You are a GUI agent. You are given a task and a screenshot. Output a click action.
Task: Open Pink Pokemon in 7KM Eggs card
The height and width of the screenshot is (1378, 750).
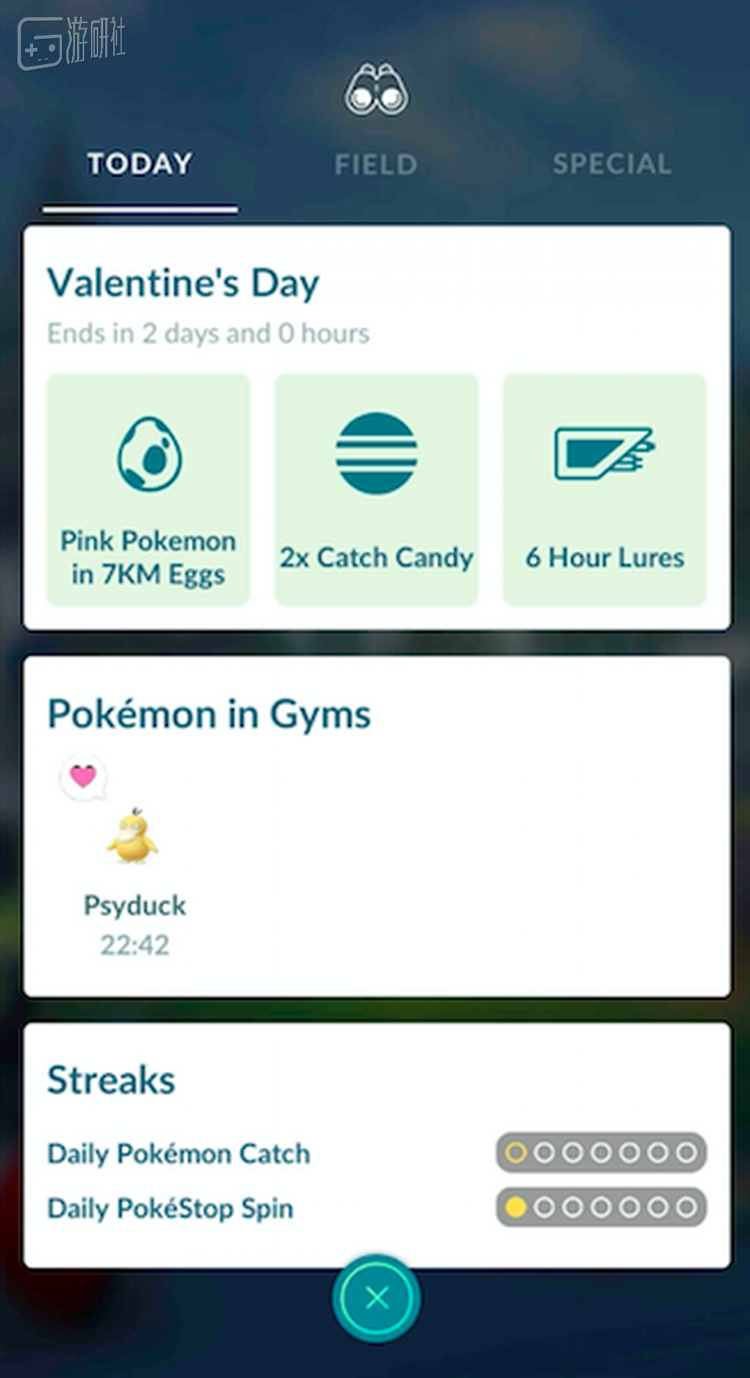point(148,490)
